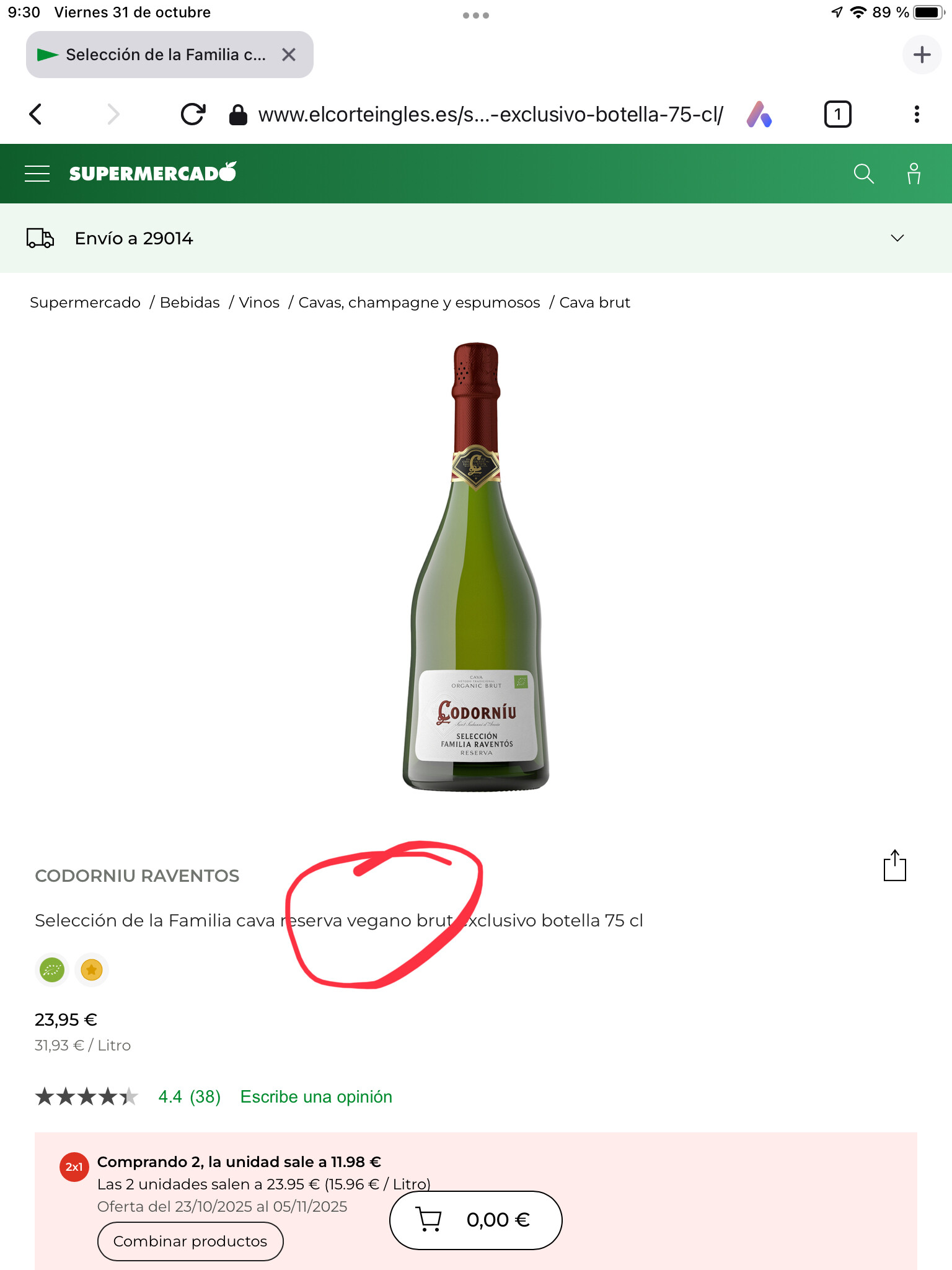Viewport: 952px width, 1270px height.
Task: Open the browser overflow menu
Action: (917, 114)
